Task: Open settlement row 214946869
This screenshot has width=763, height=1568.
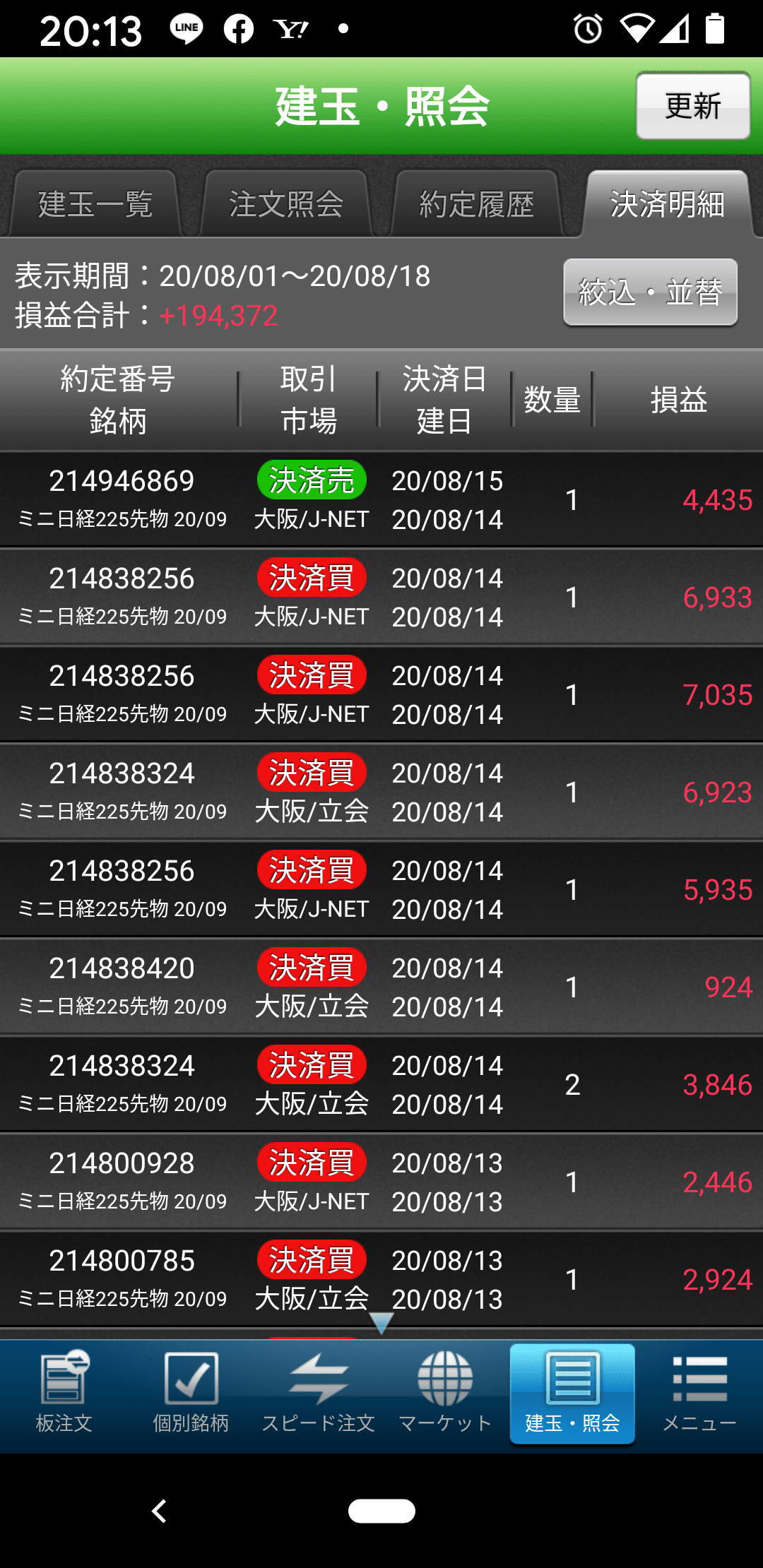Action: [x=381, y=500]
